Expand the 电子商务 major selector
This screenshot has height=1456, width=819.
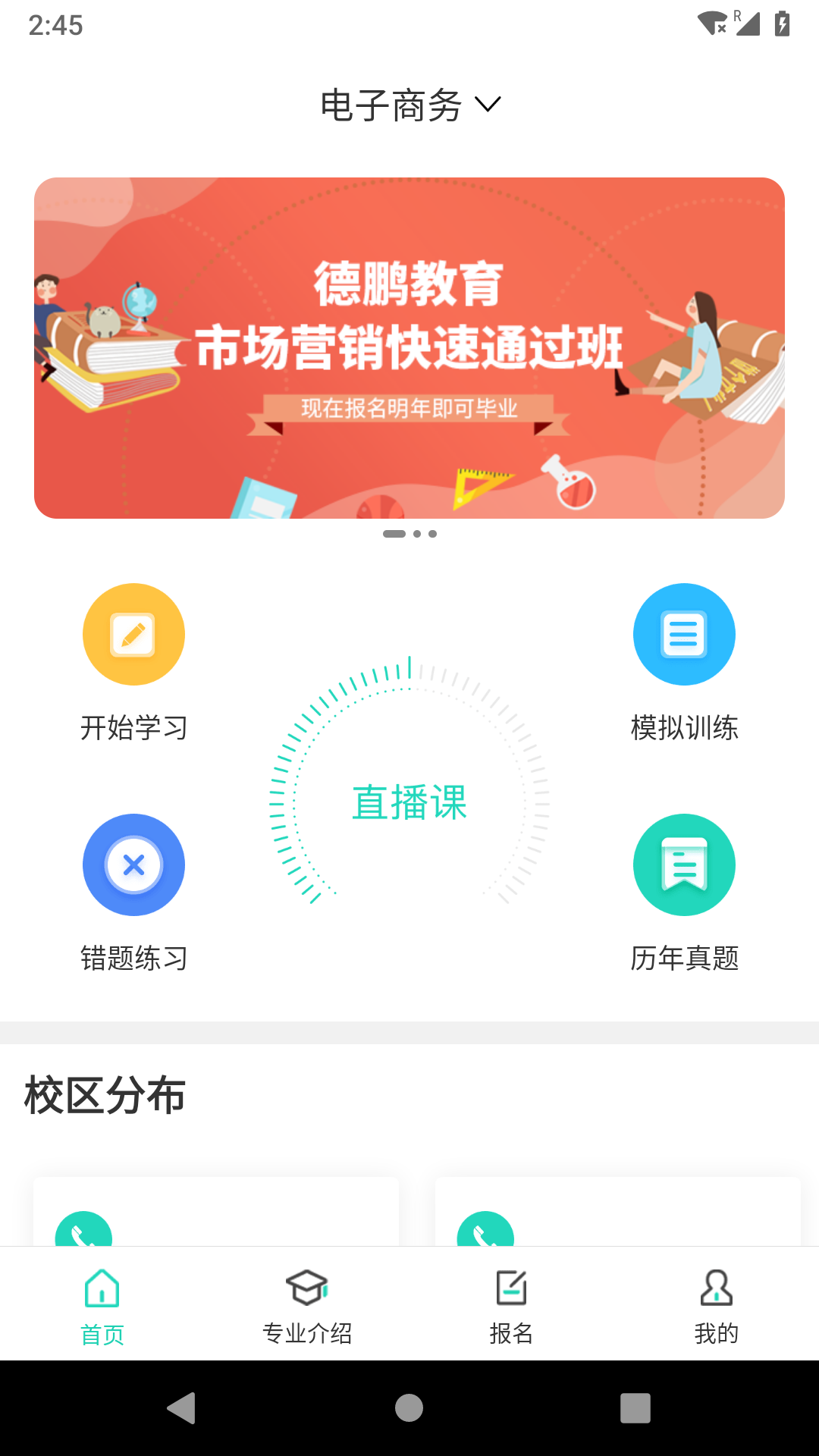[x=409, y=105]
